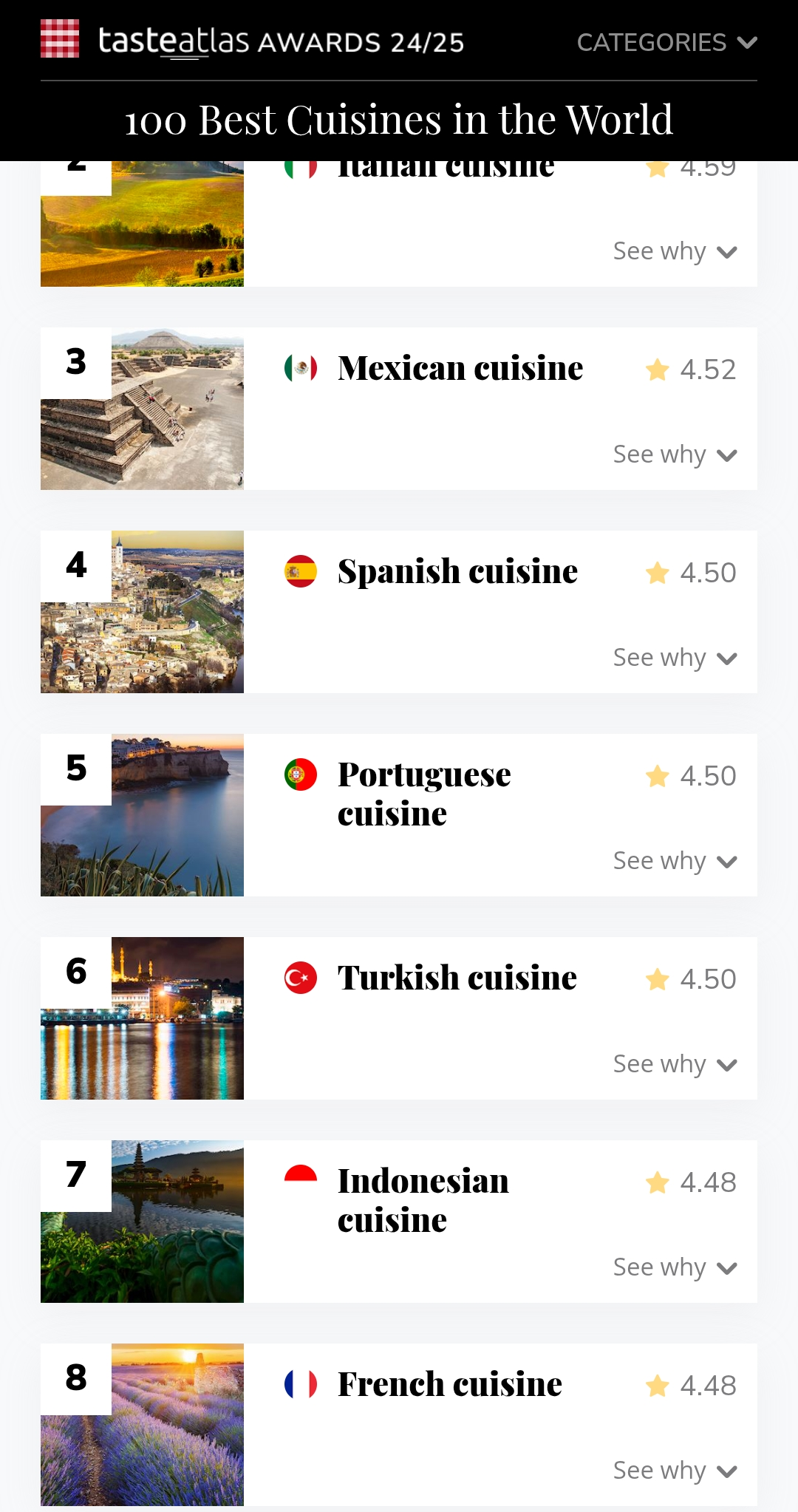Viewport: 798px width, 1512px height.
Task: Open the Indonesian cuisine title
Action: [423, 1201]
